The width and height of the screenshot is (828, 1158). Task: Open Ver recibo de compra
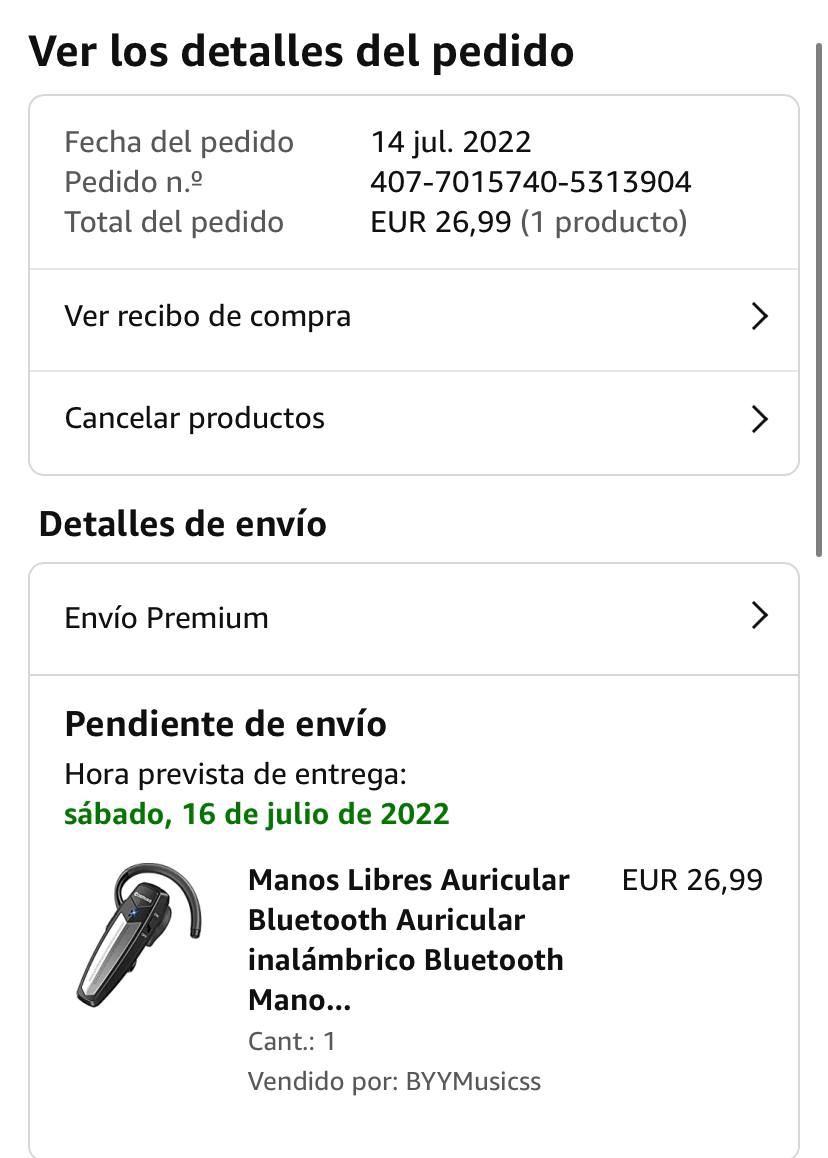pos(413,318)
